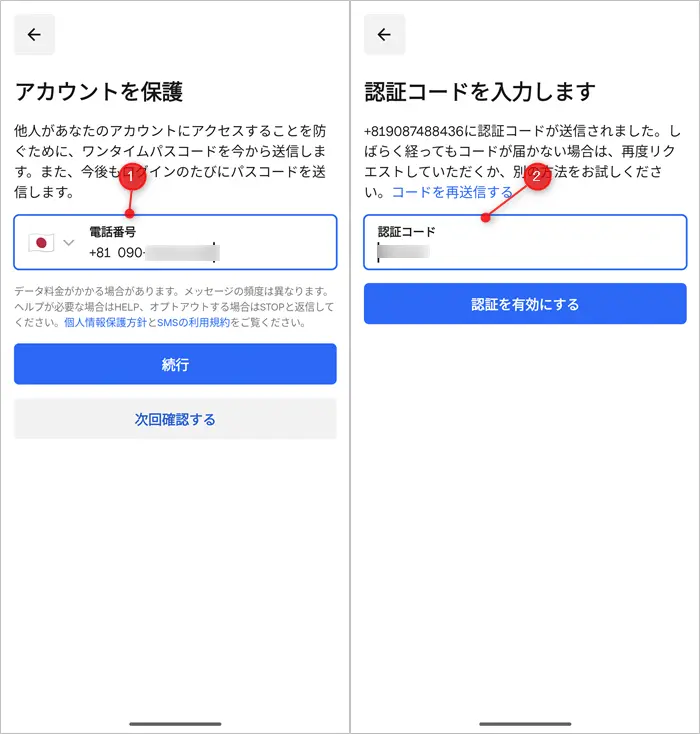Screen dimensions: 700x734
Task: Go back from the アカウントを保護 screen
Action: tap(34, 35)
